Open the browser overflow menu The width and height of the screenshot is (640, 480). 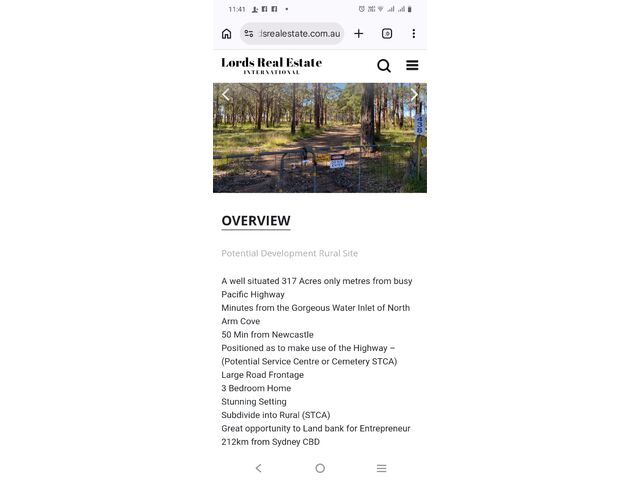(x=413, y=34)
